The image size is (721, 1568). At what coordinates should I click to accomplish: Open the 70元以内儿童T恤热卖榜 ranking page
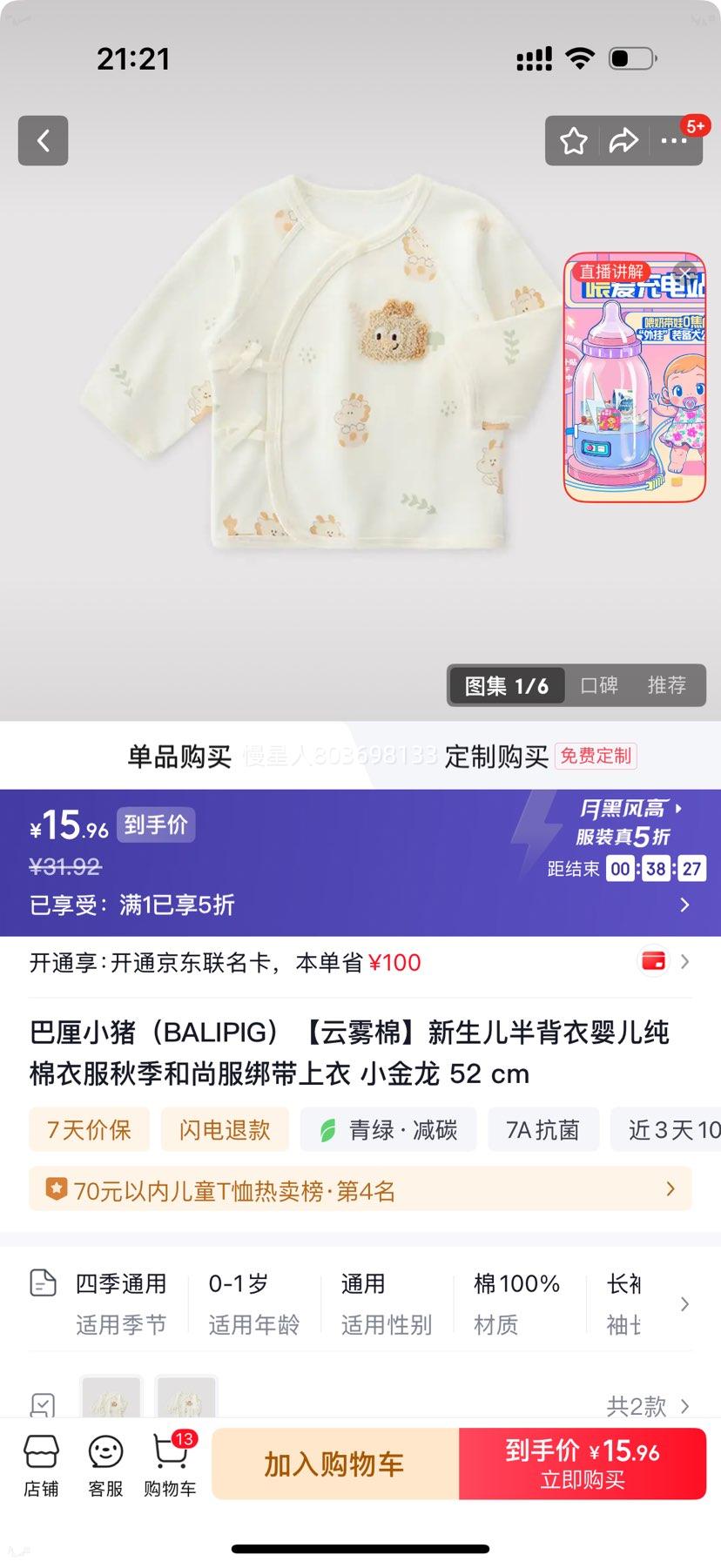[x=360, y=1188]
